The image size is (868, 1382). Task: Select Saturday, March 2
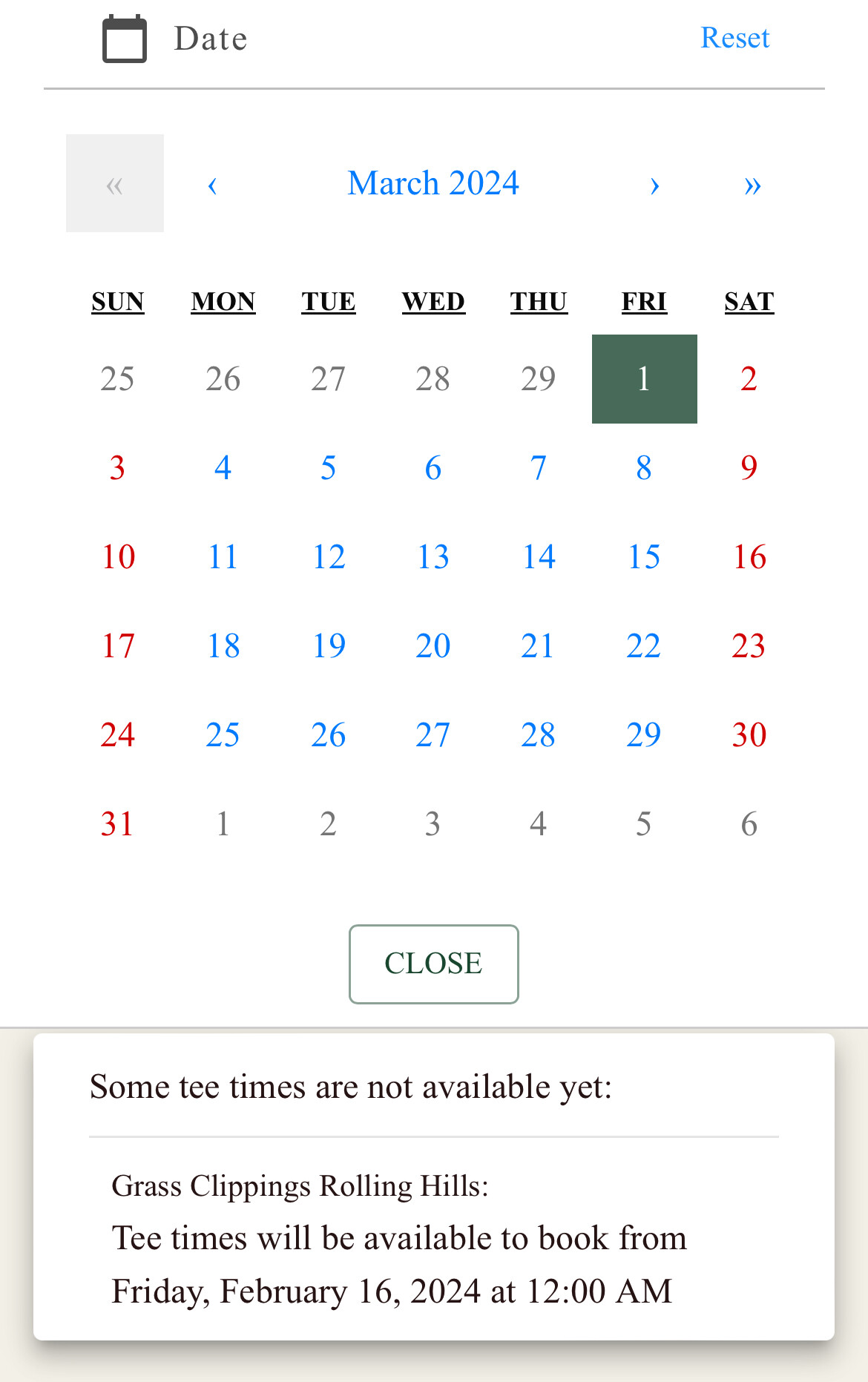(749, 379)
